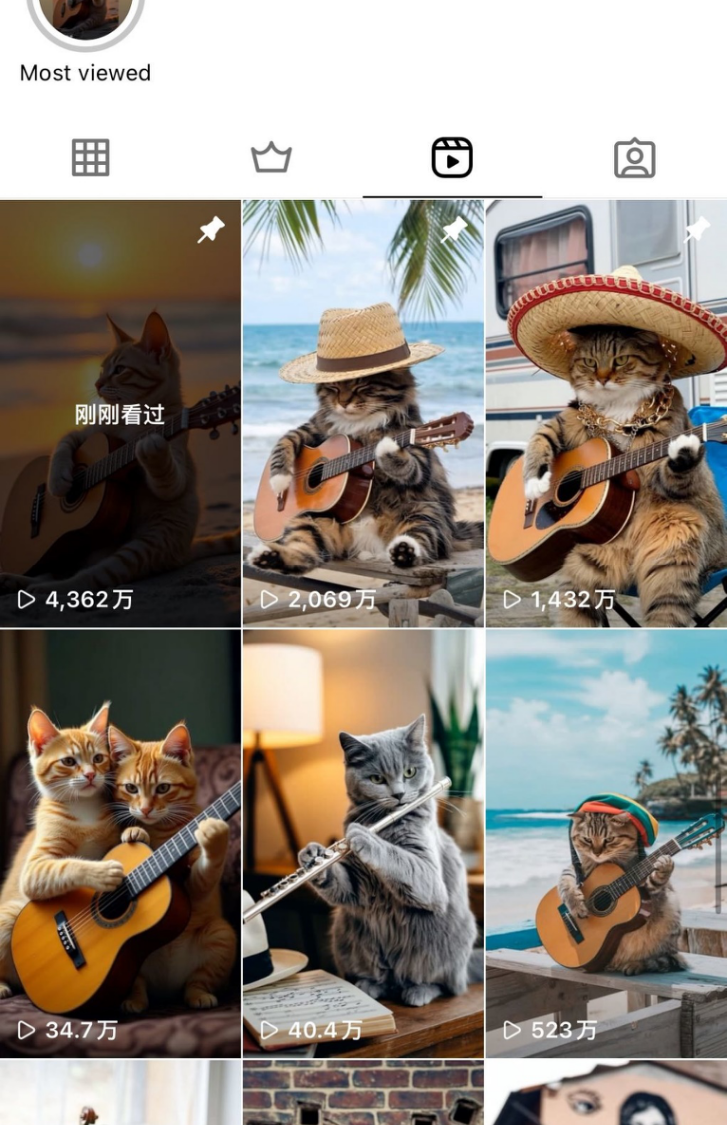The width and height of the screenshot is (728, 1126).
Task: Play the gray cat flute reel with 40.4万 views
Action: [x=363, y=843]
